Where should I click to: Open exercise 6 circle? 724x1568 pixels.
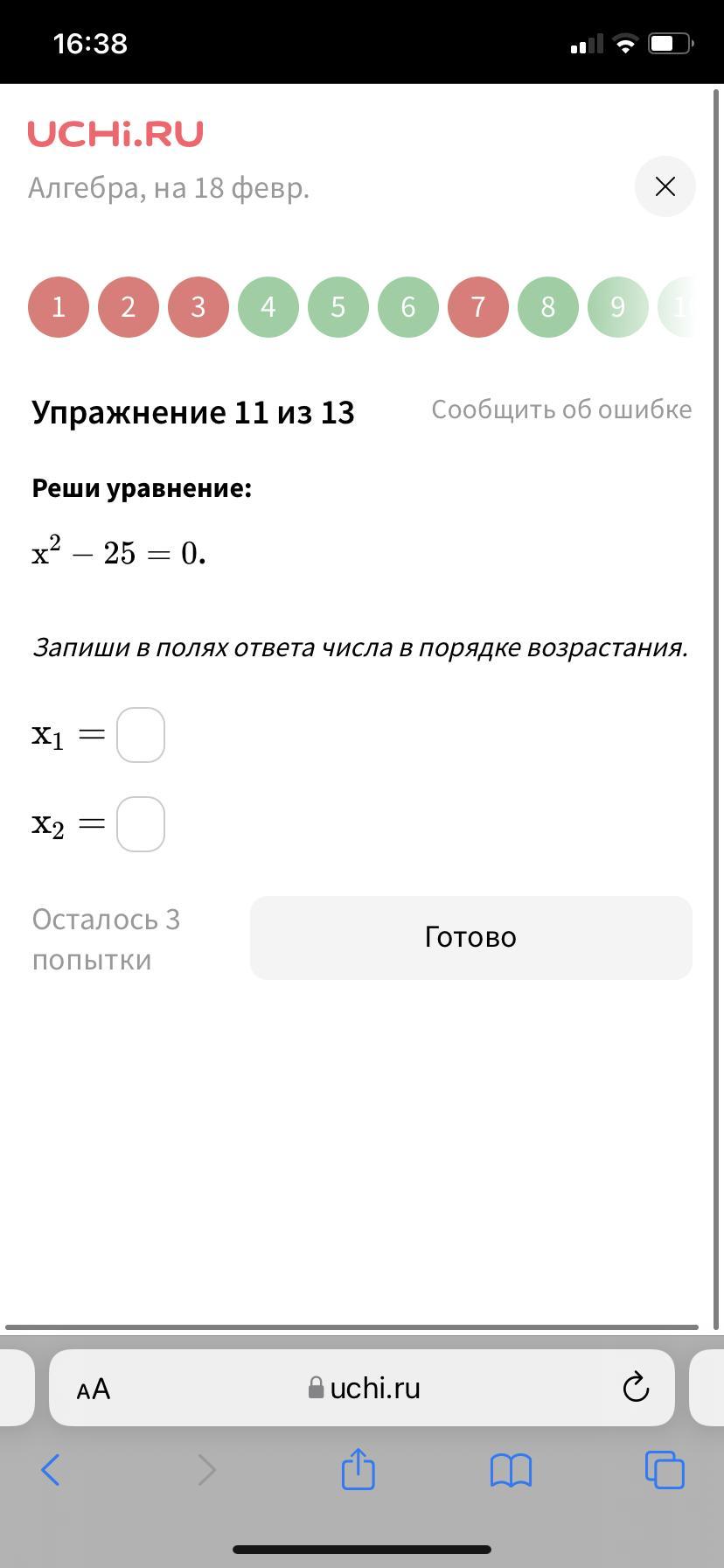408,307
